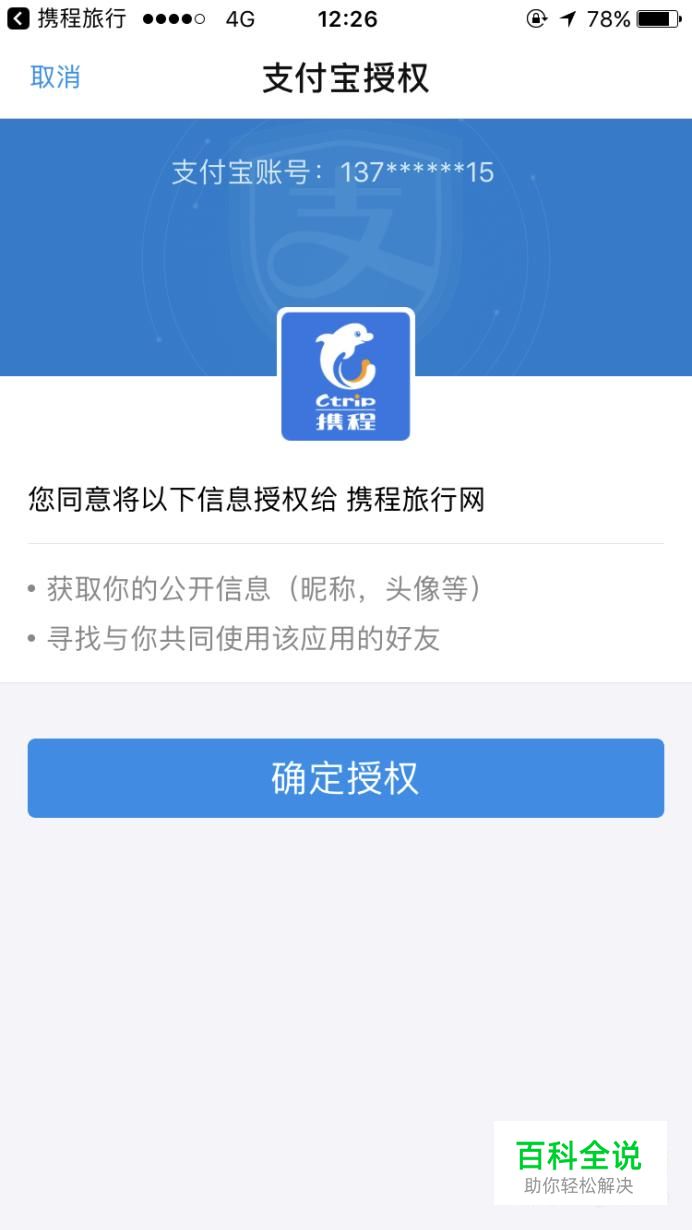Viewport: 692px width, 1230px height.
Task: Tap 取消 to cancel authorization
Action: point(55,78)
